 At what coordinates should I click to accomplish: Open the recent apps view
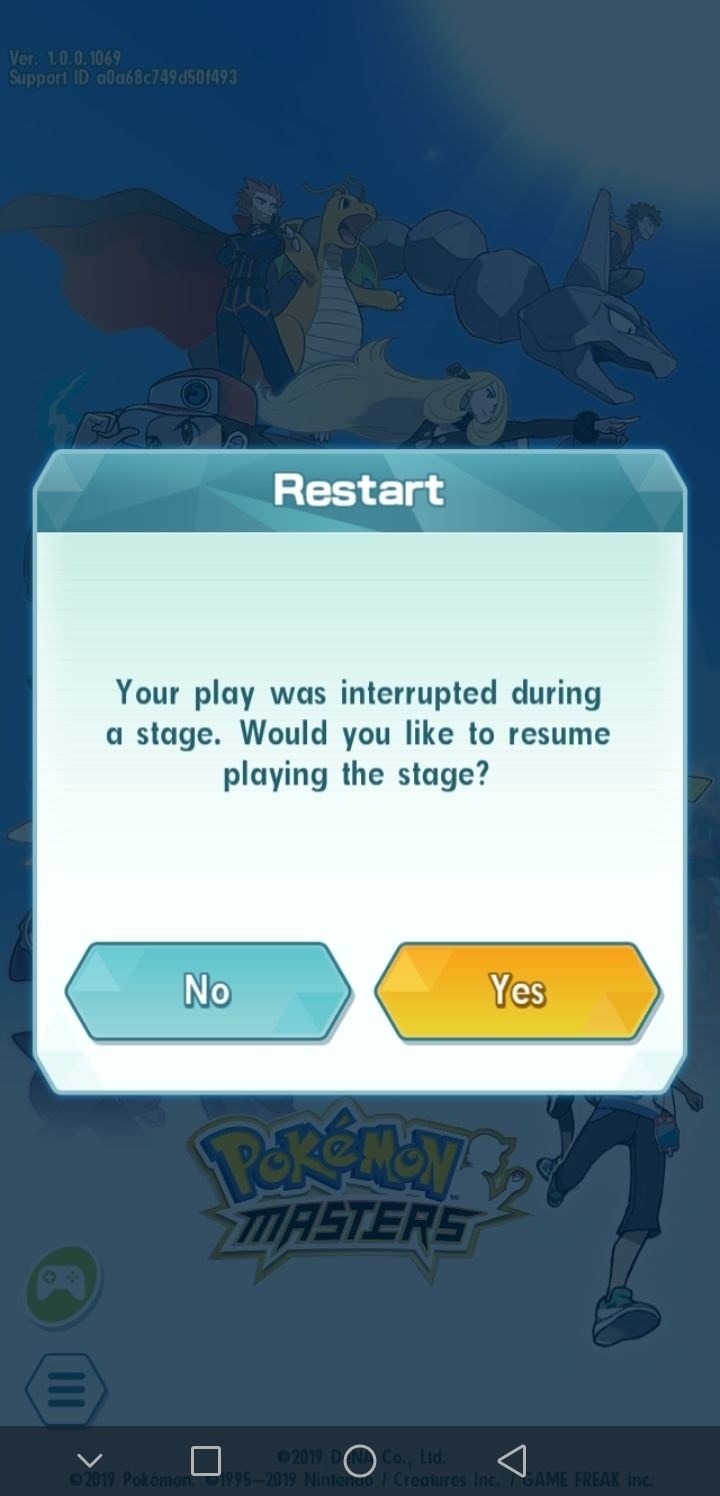[x=206, y=1461]
